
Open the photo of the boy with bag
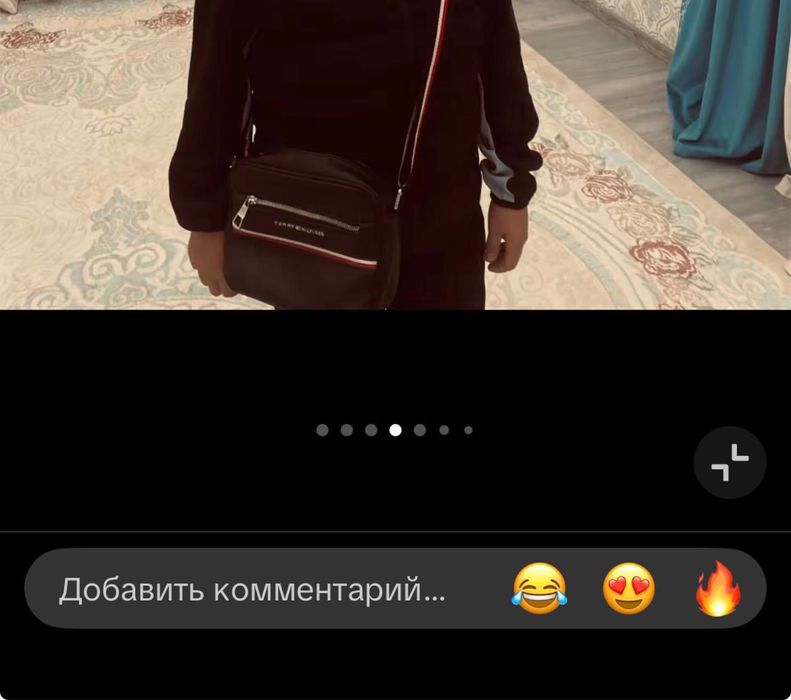pos(395,155)
